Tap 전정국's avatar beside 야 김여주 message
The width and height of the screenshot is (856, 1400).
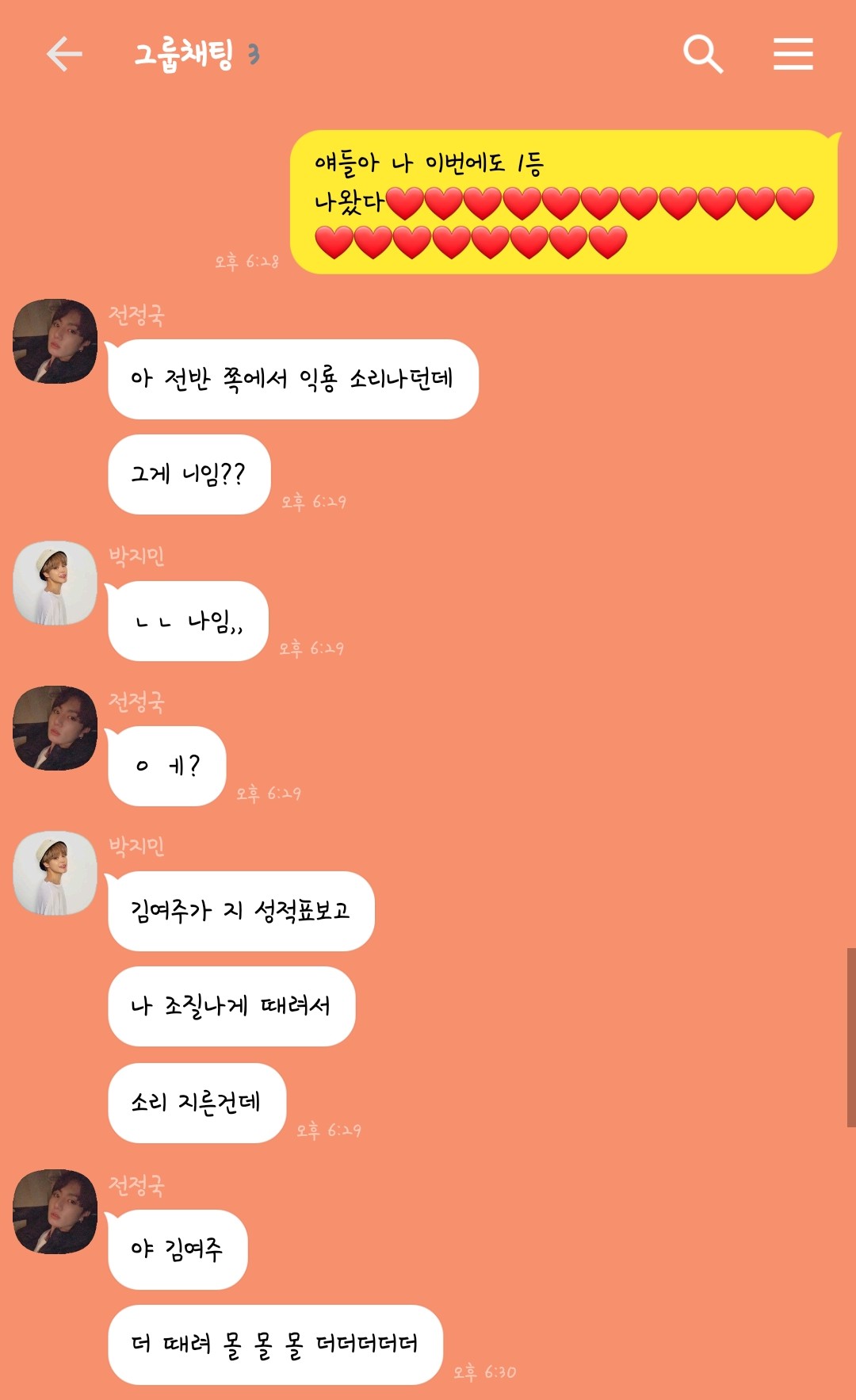tap(55, 1211)
